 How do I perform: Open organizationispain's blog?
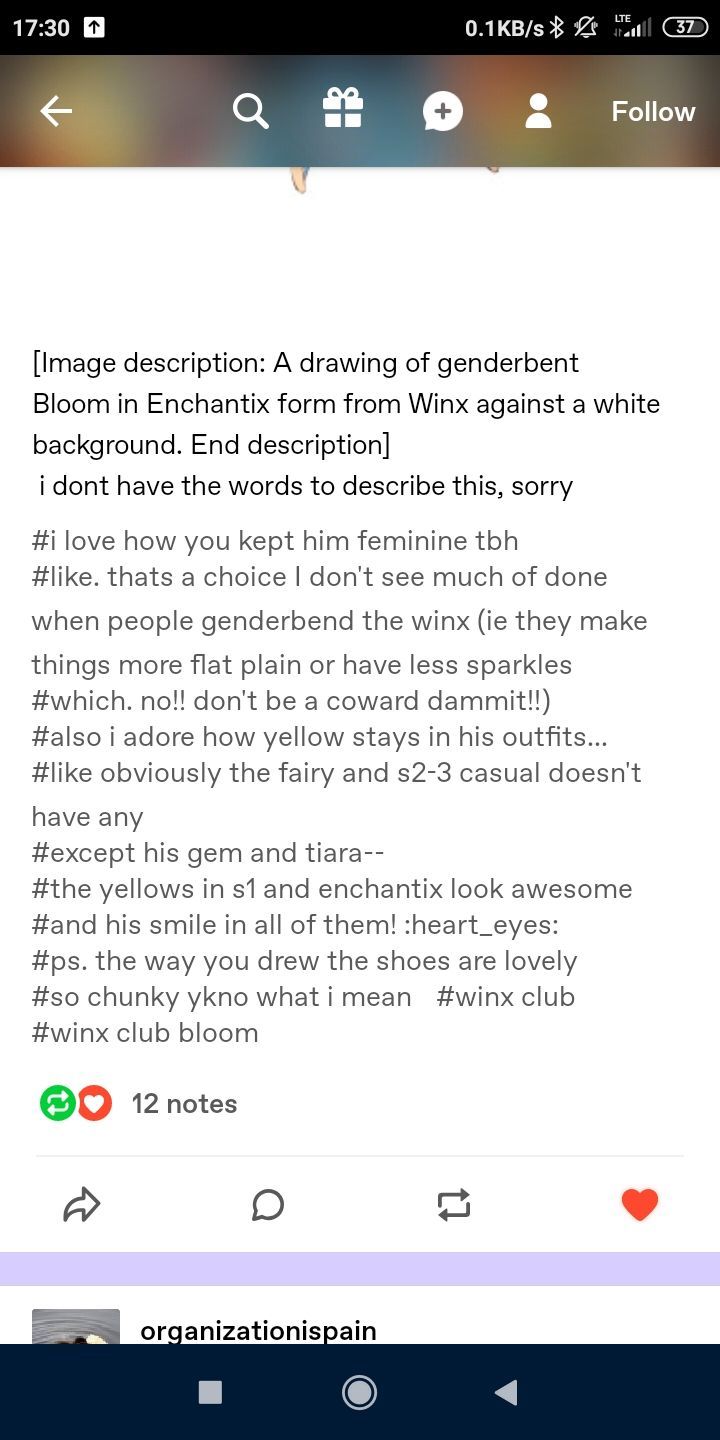258,1331
